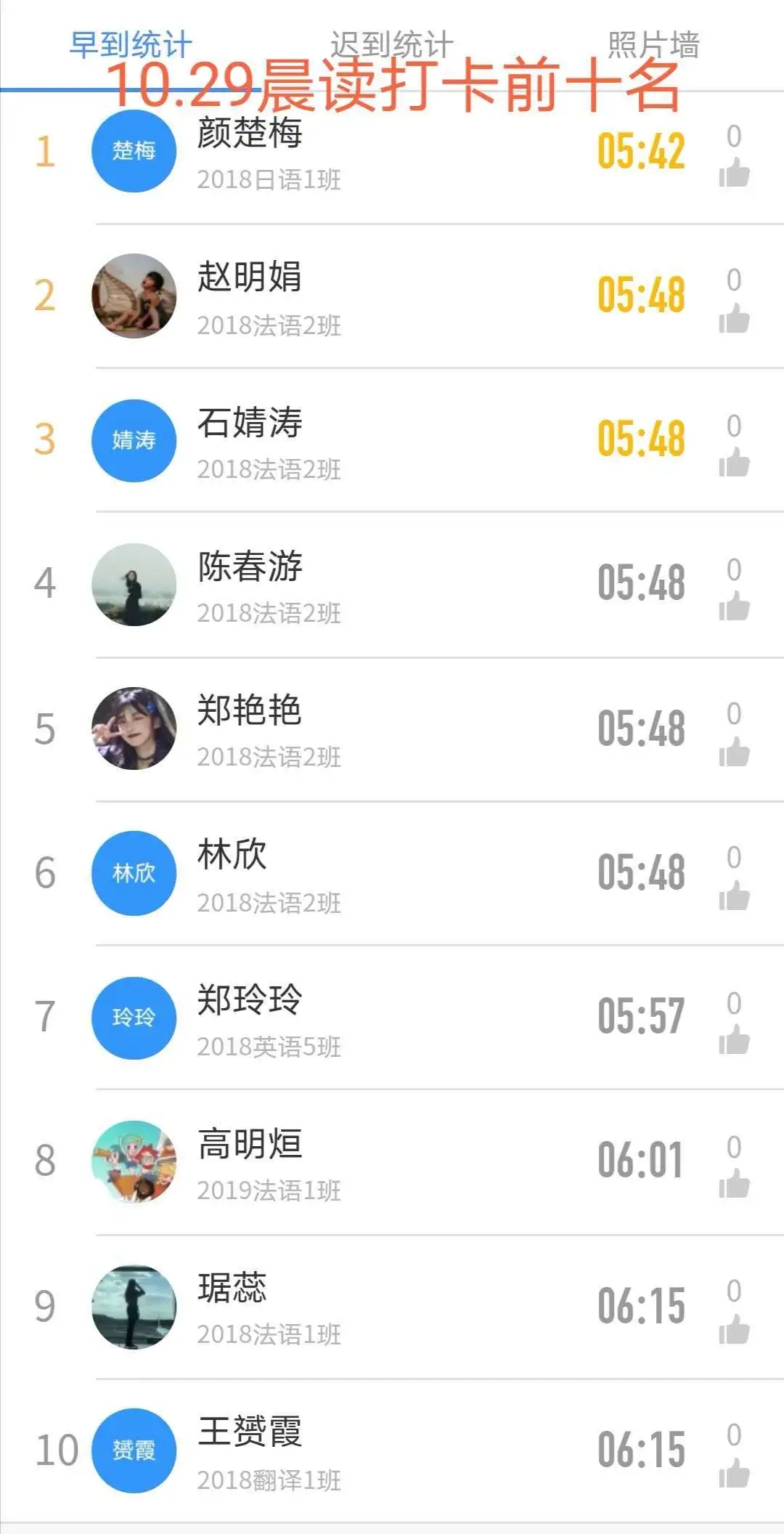Select the 早到统计 tab
784x1534 pixels.
tap(131, 45)
